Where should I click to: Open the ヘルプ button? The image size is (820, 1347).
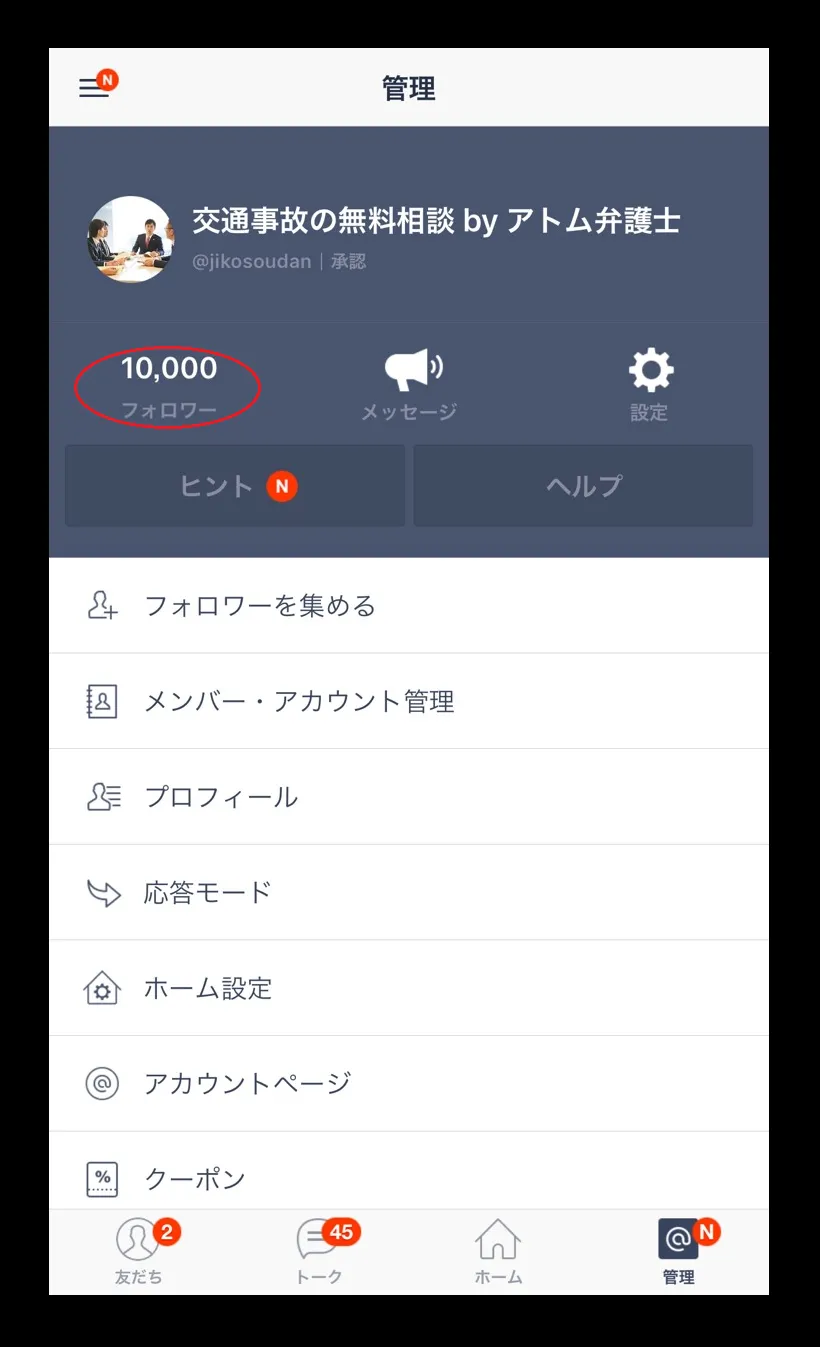(583, 486)
